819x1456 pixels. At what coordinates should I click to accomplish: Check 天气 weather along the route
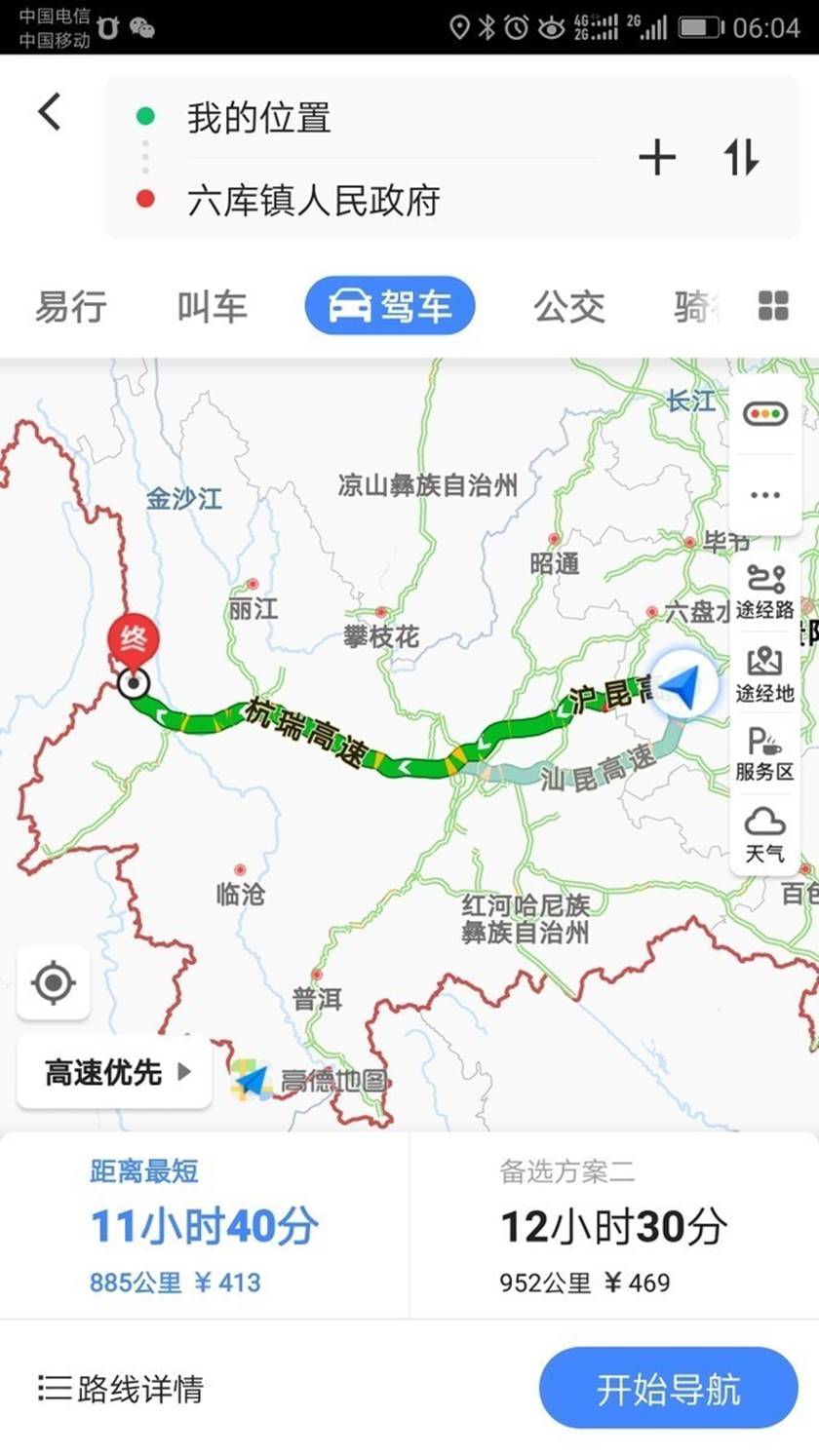click(765, 835)
